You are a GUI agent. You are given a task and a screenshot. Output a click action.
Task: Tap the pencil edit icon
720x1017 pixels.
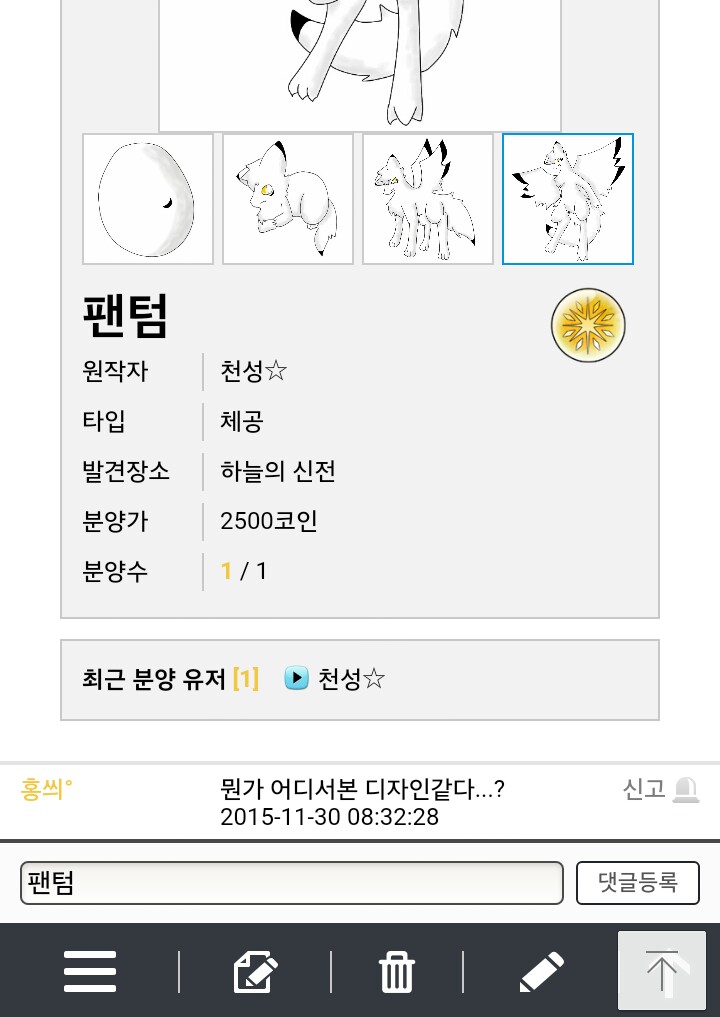[541, 971]
